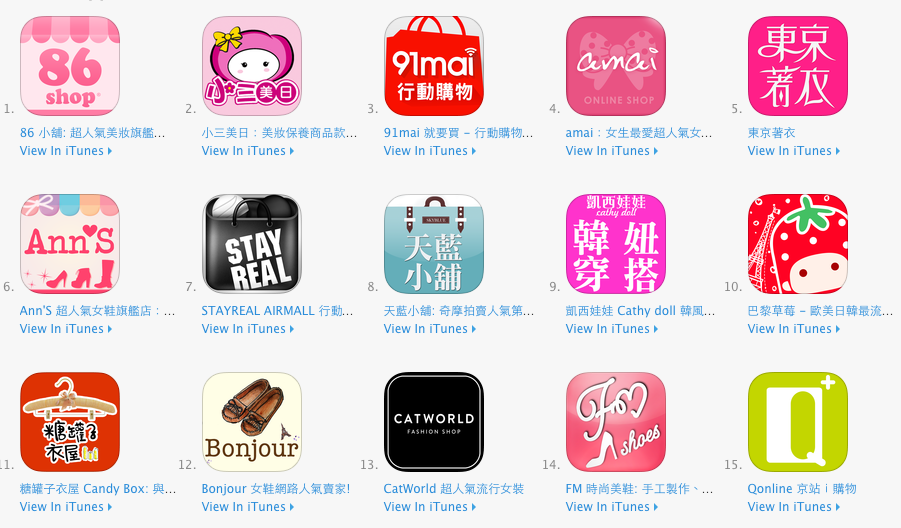
Task: Open the 91mai 行動購物 app icon
Action: click(x=434, y=66)
